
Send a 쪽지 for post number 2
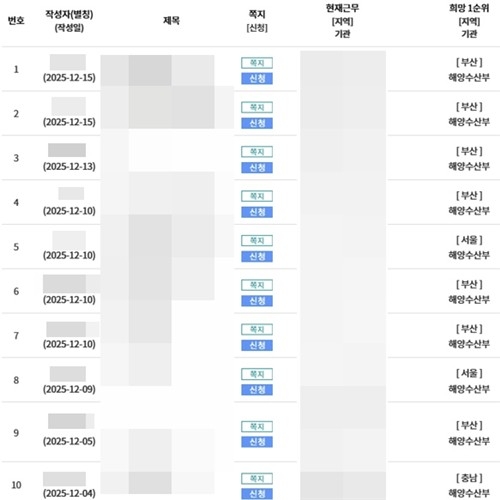[257, 107]
